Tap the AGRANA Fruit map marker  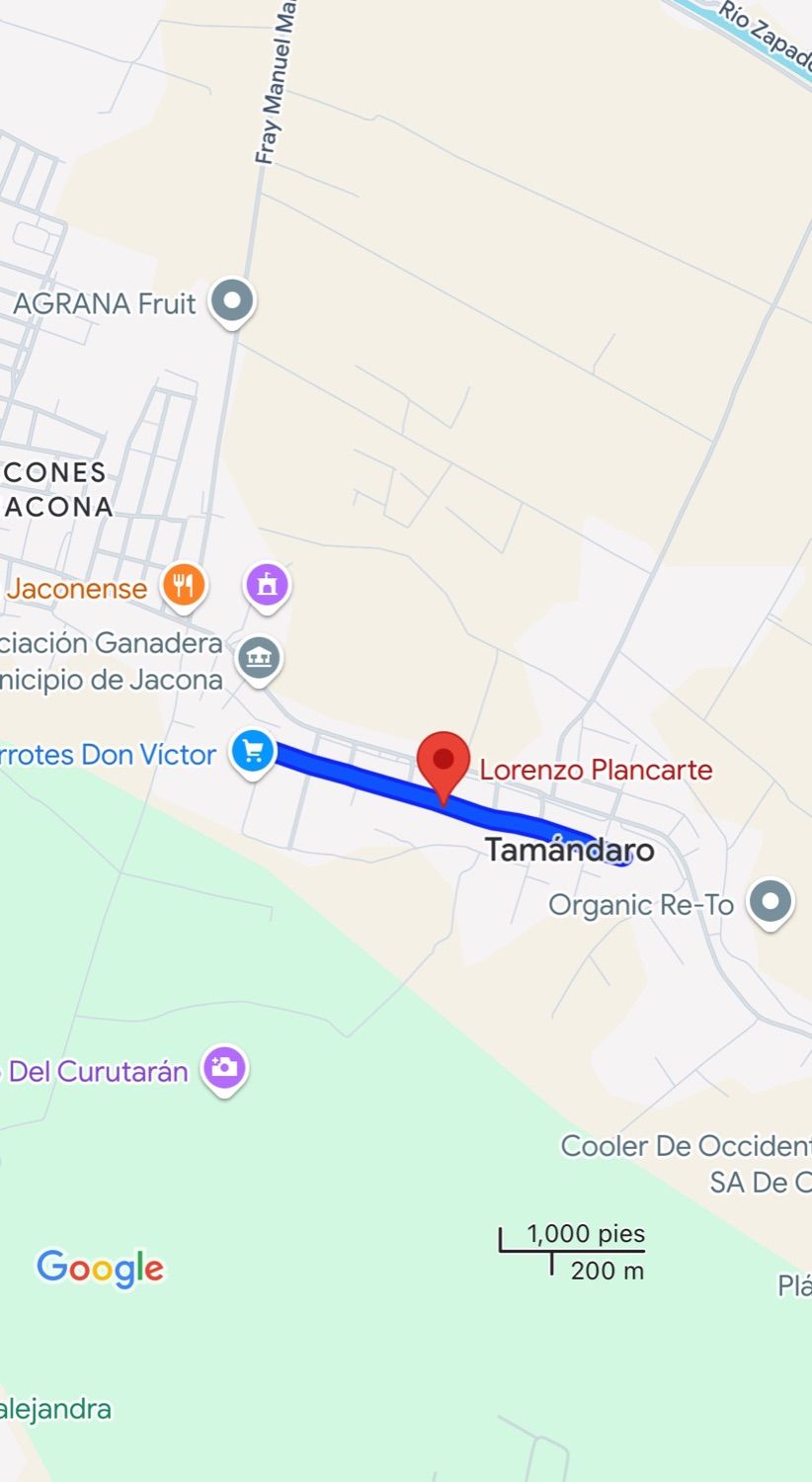click(x=233, y=300)
